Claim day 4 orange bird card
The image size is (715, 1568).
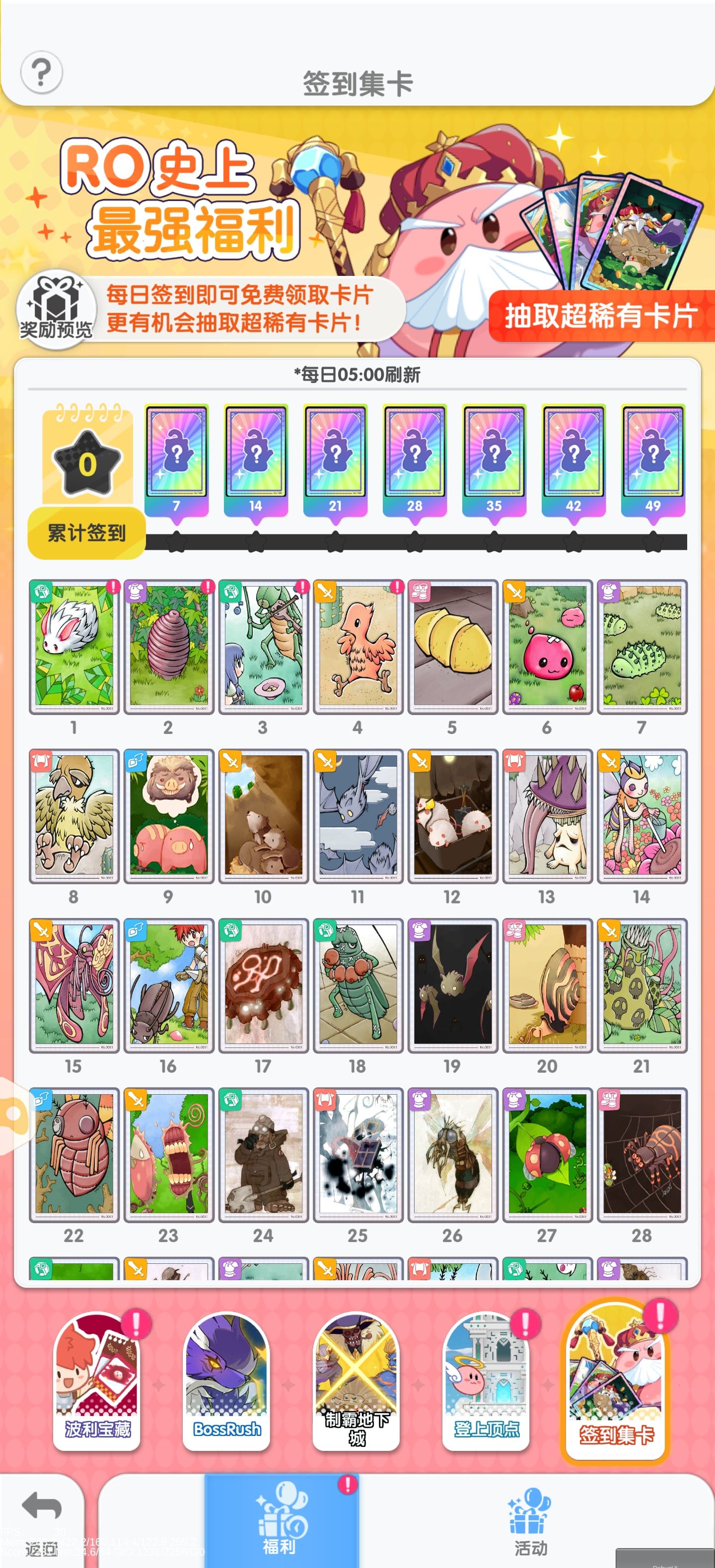click(x=358, y=647)
